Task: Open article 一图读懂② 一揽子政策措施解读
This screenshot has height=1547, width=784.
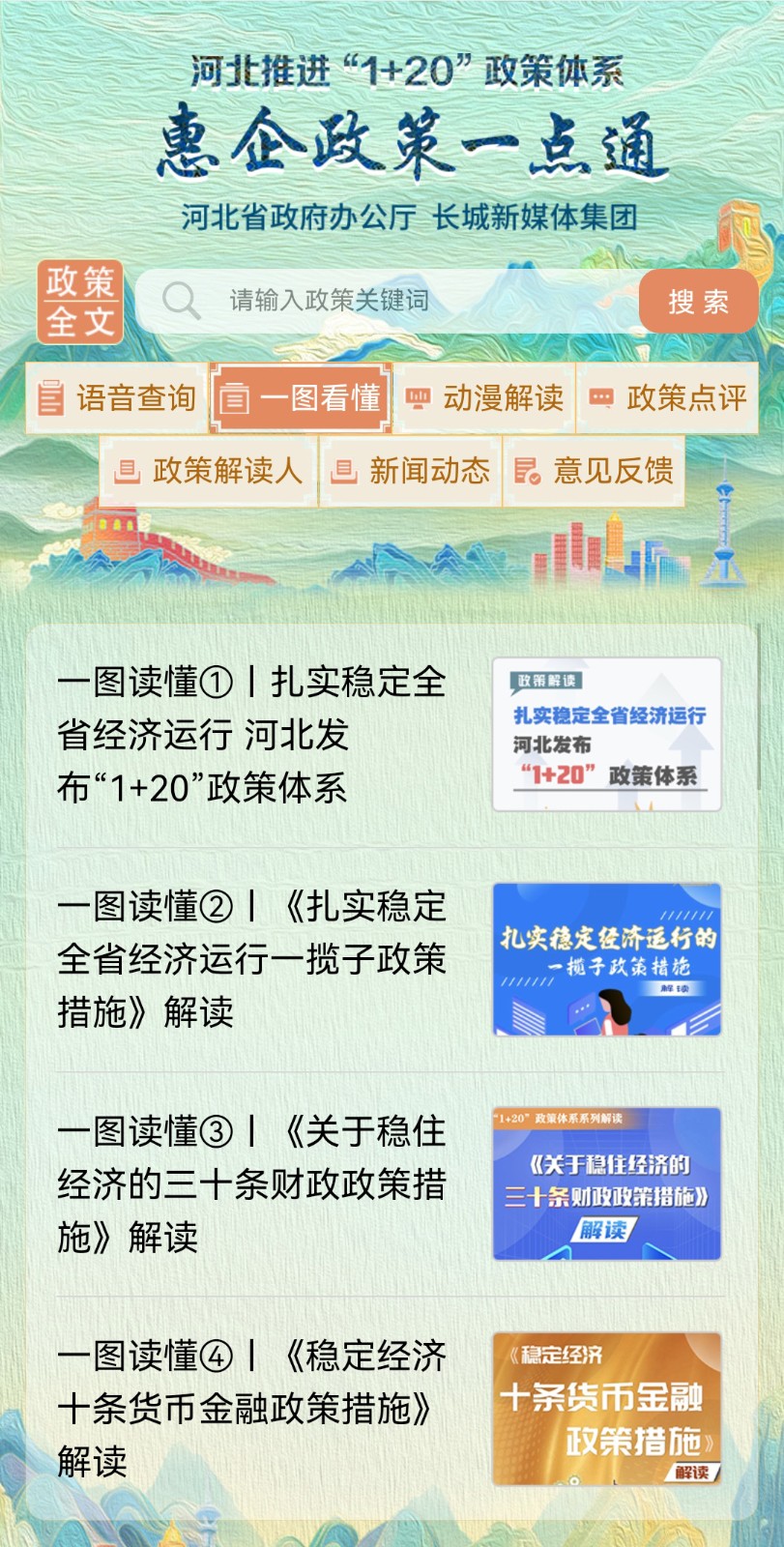Action: [x=251, y=959]
